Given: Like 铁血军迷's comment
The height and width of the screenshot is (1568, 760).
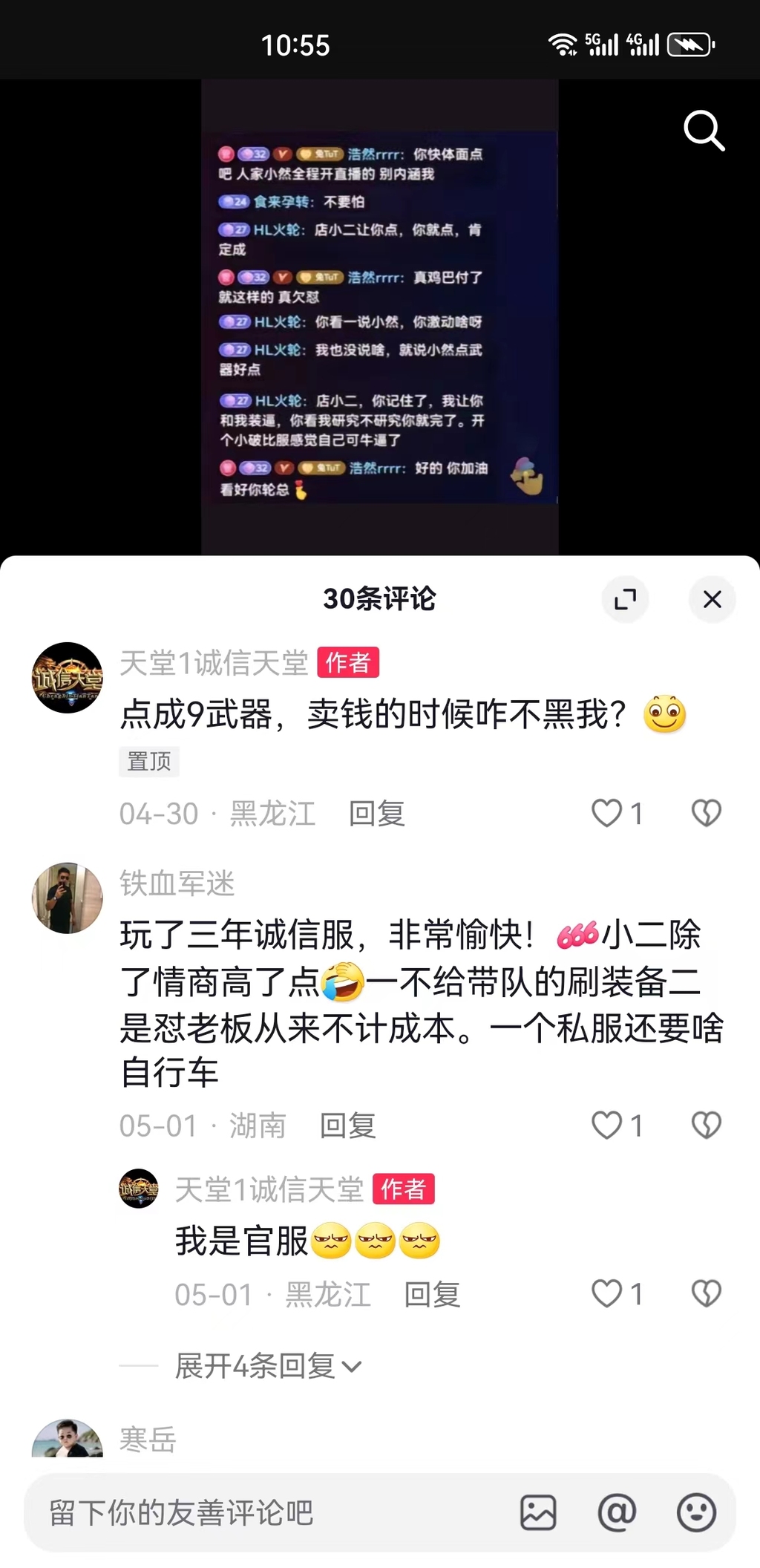Looking at the screenshot, I should coord(607,1125).
